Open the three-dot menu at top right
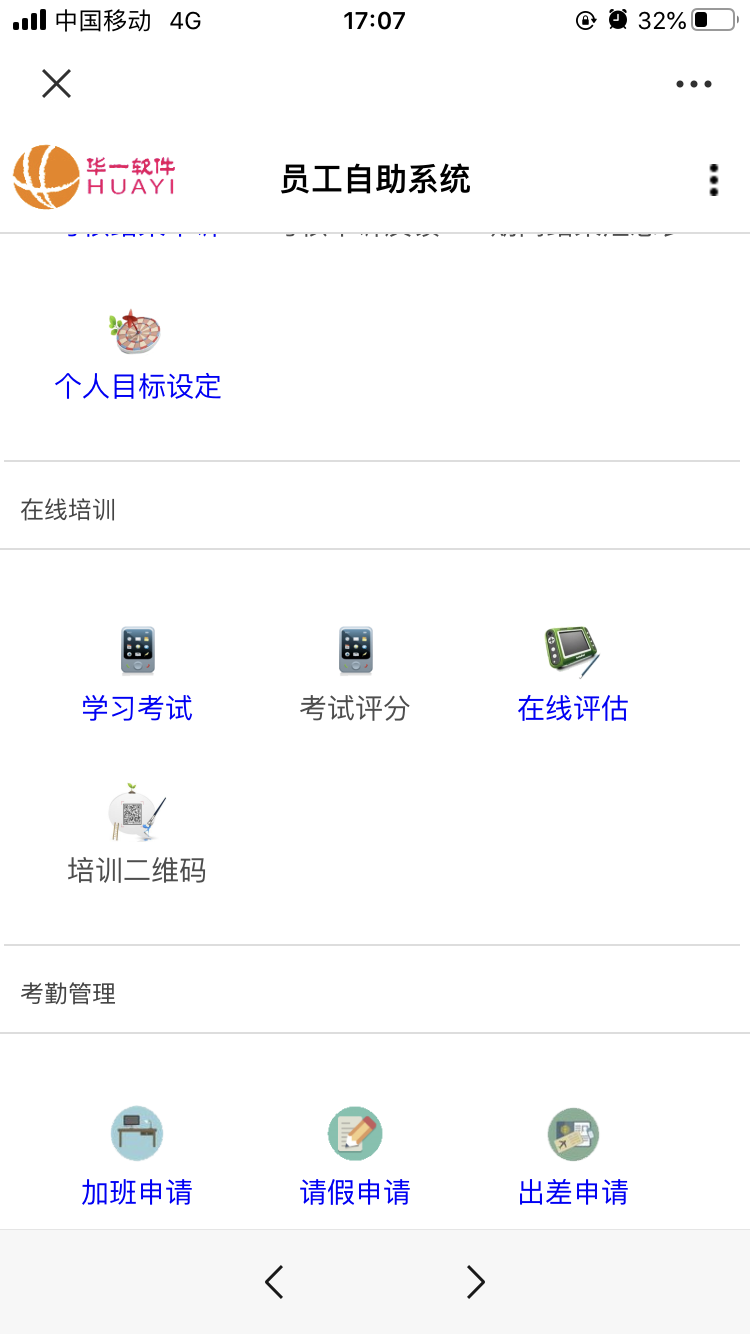The width and height of the screenshot is (750, 1334). [693, 84]
